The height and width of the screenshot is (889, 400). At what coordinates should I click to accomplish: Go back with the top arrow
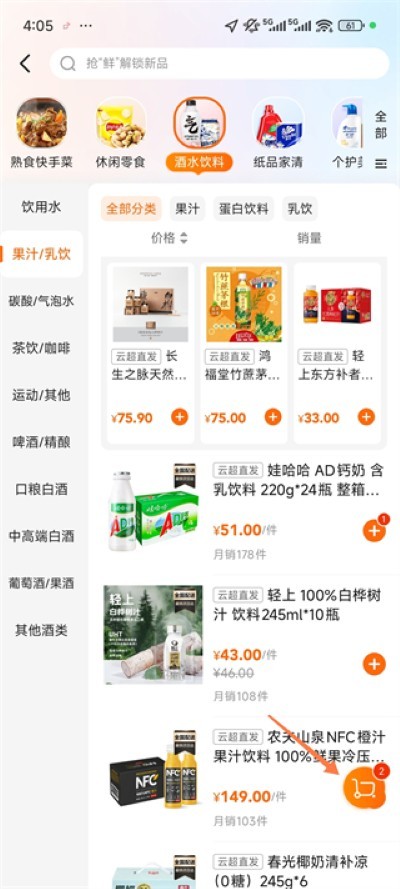pyautogui.click(x=25, y=64)
